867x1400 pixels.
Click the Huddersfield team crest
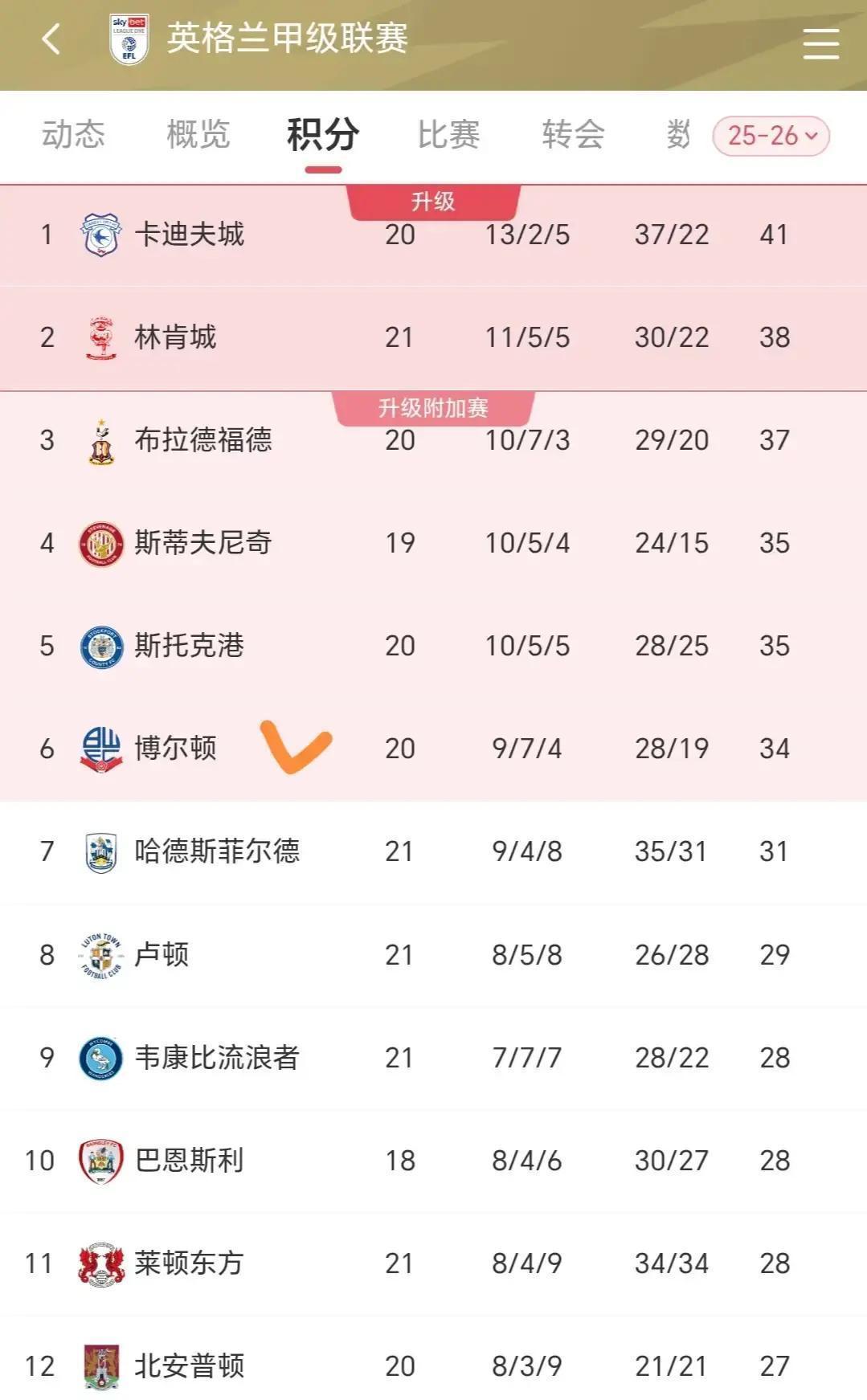101,851
